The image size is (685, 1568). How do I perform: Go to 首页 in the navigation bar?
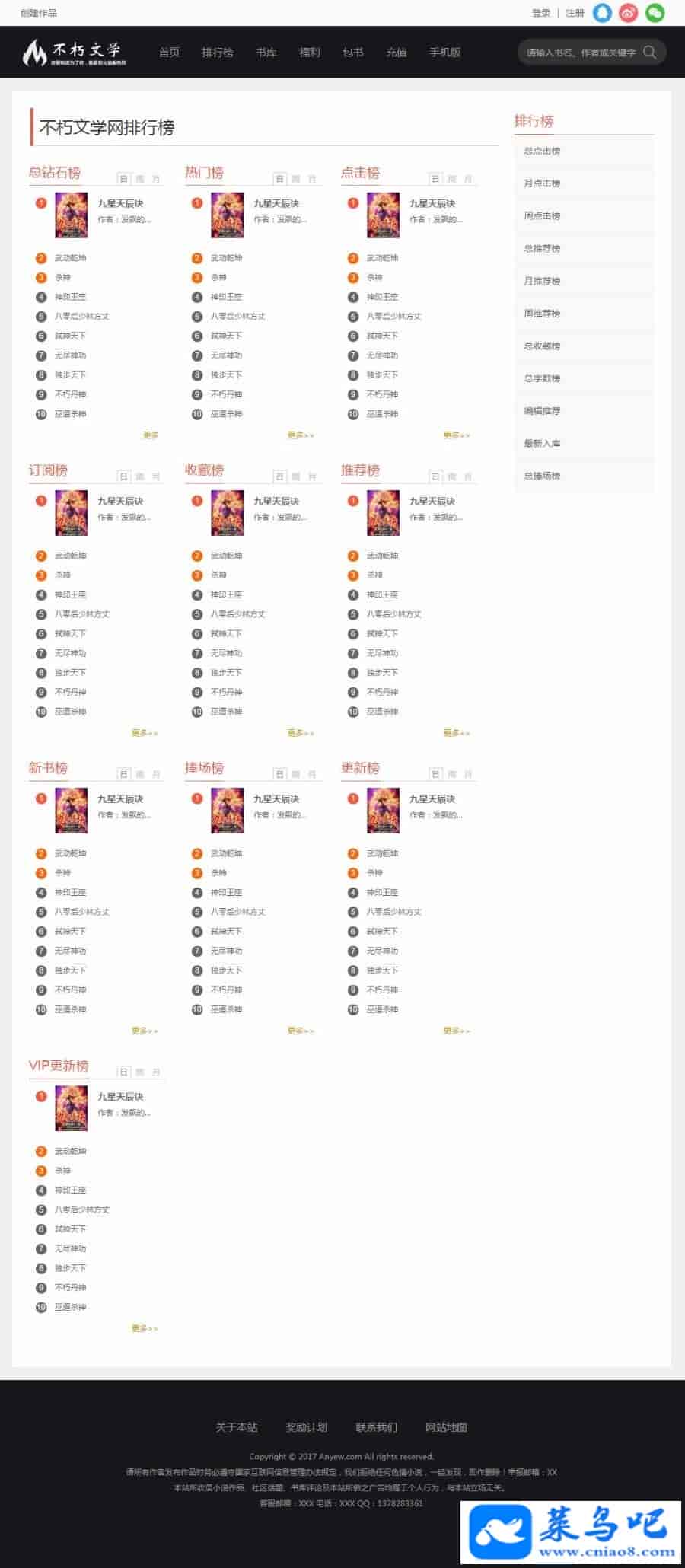coord(169,53)
